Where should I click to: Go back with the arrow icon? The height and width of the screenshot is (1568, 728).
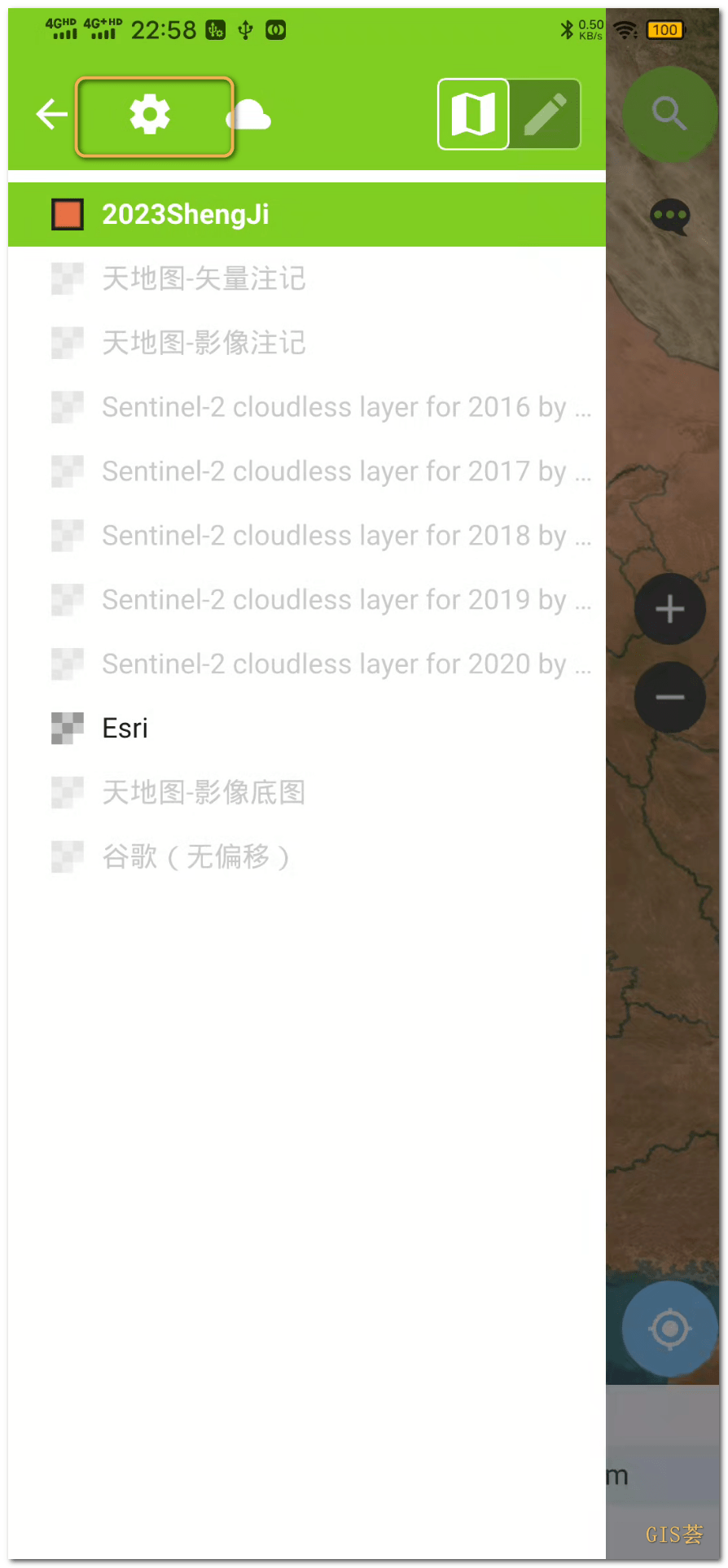tap(51, 114)
